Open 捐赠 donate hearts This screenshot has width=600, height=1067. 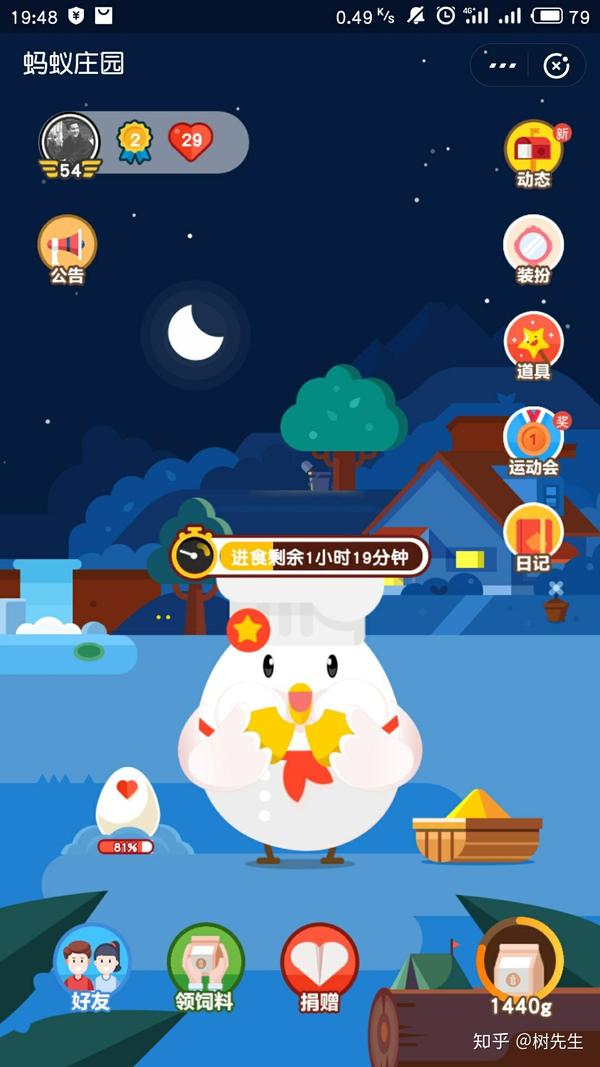point(319,965)
